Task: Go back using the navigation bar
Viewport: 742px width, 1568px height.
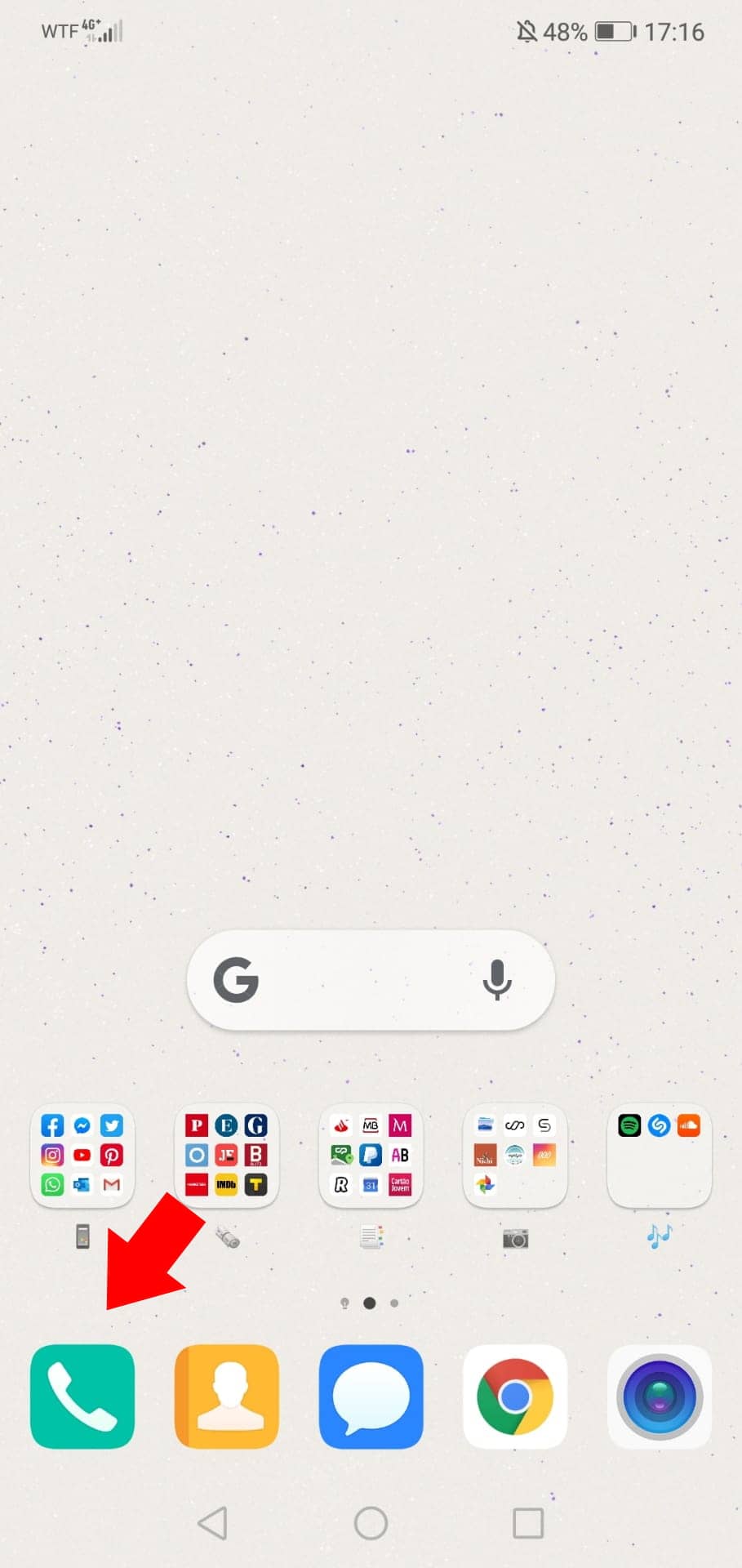Action: [213, 1523]
